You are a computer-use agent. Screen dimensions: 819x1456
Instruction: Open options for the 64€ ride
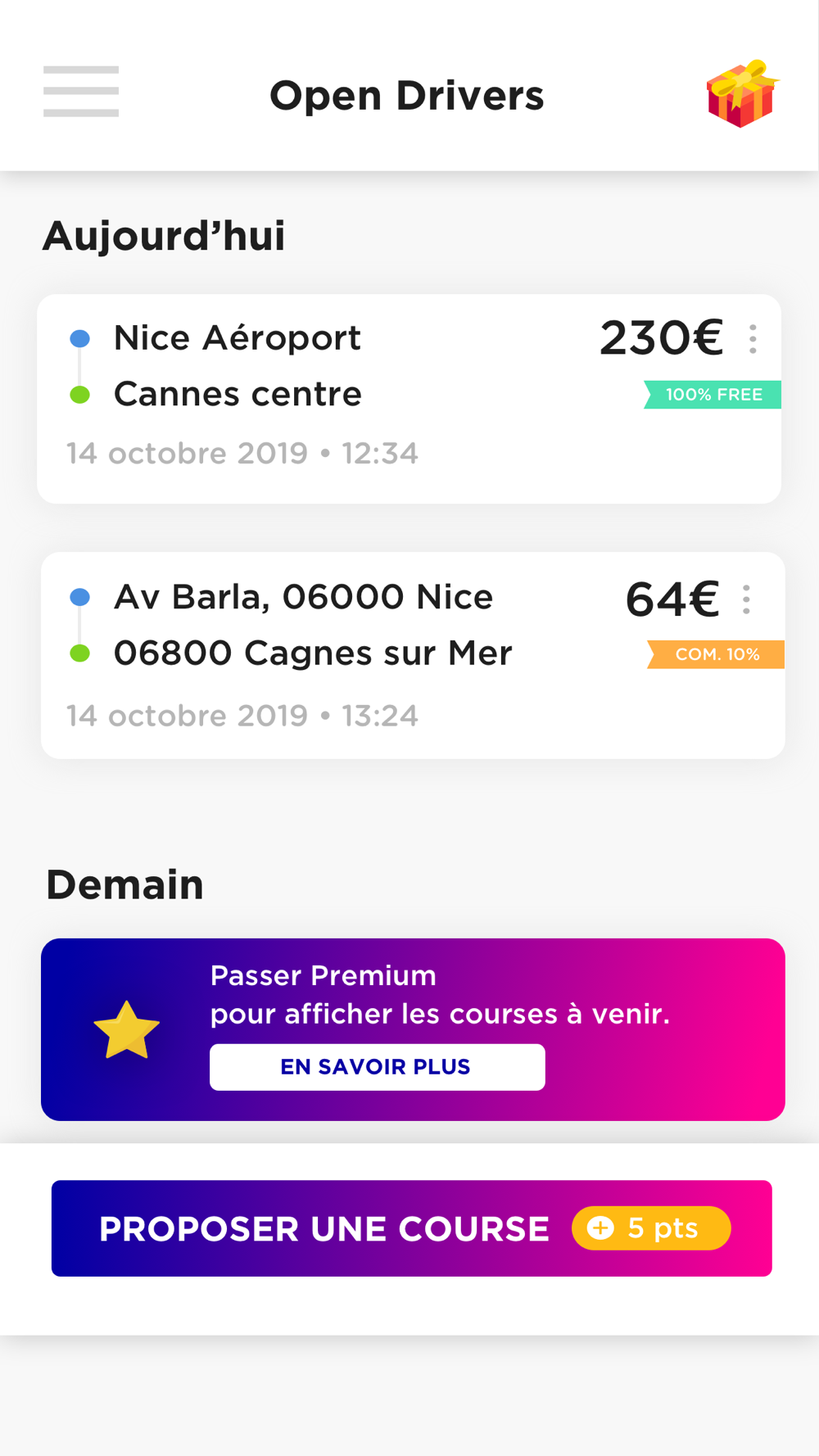746,599
